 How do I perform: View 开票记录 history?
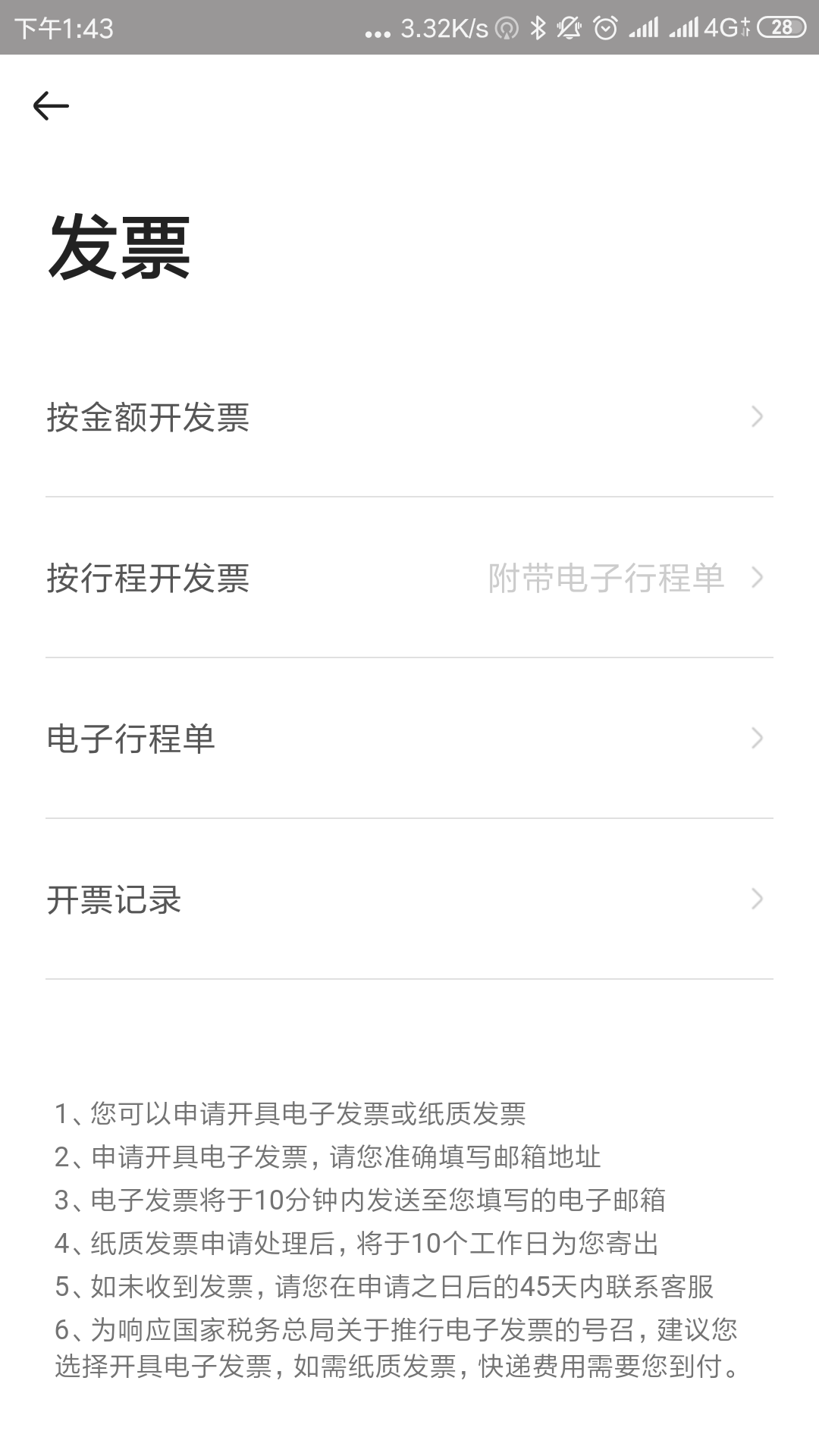pos(408,899)
